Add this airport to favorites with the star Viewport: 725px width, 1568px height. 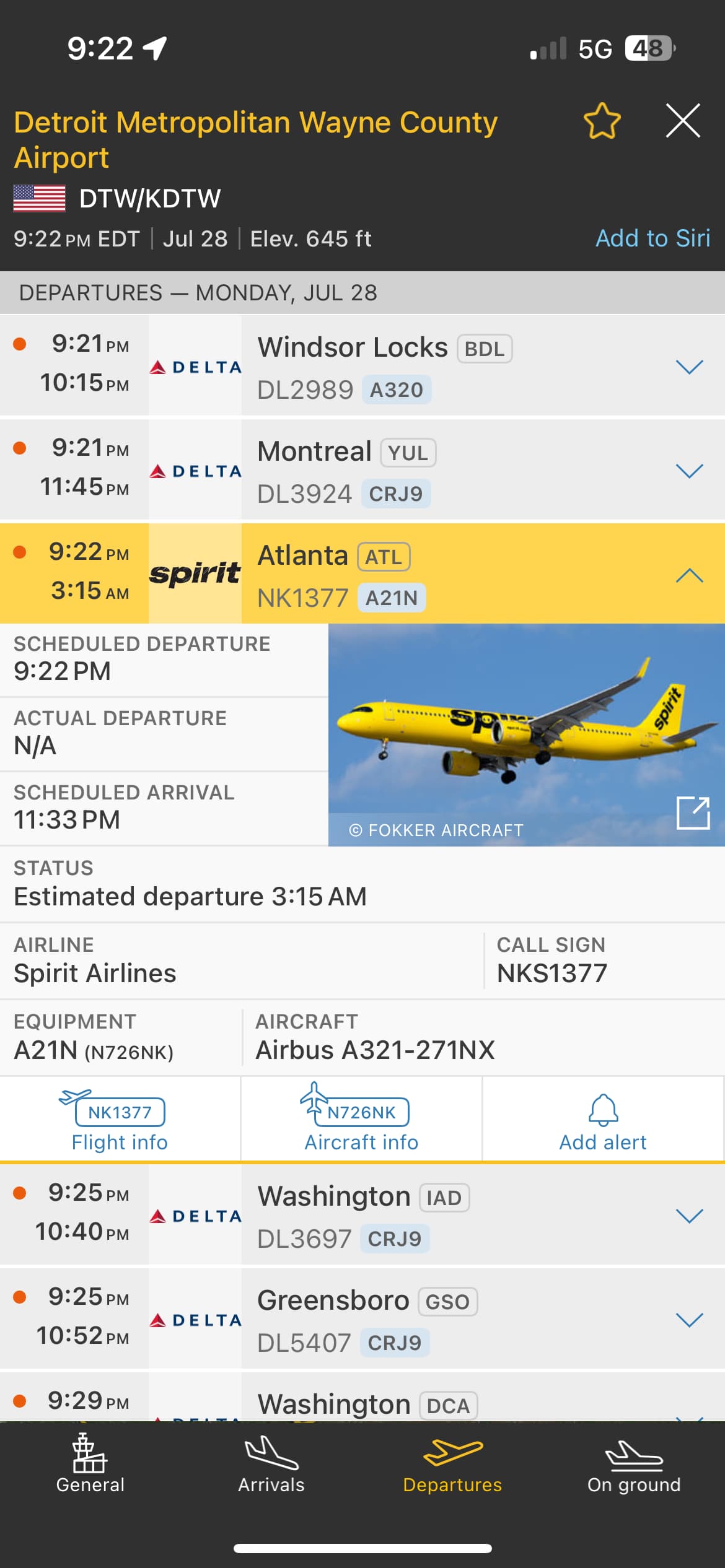pyautogui.click(x=602, y=121)
